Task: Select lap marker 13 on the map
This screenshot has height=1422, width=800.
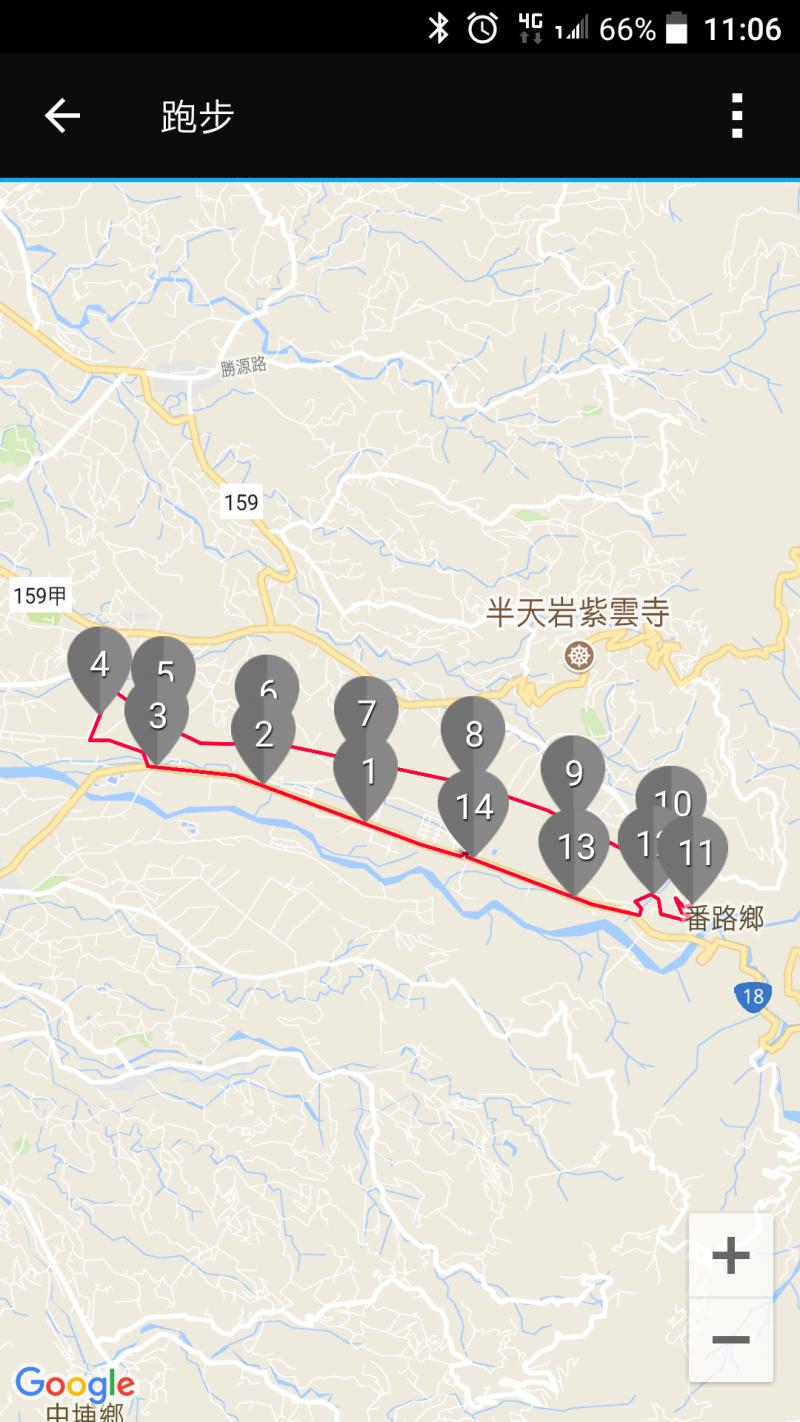Action: 574,847
